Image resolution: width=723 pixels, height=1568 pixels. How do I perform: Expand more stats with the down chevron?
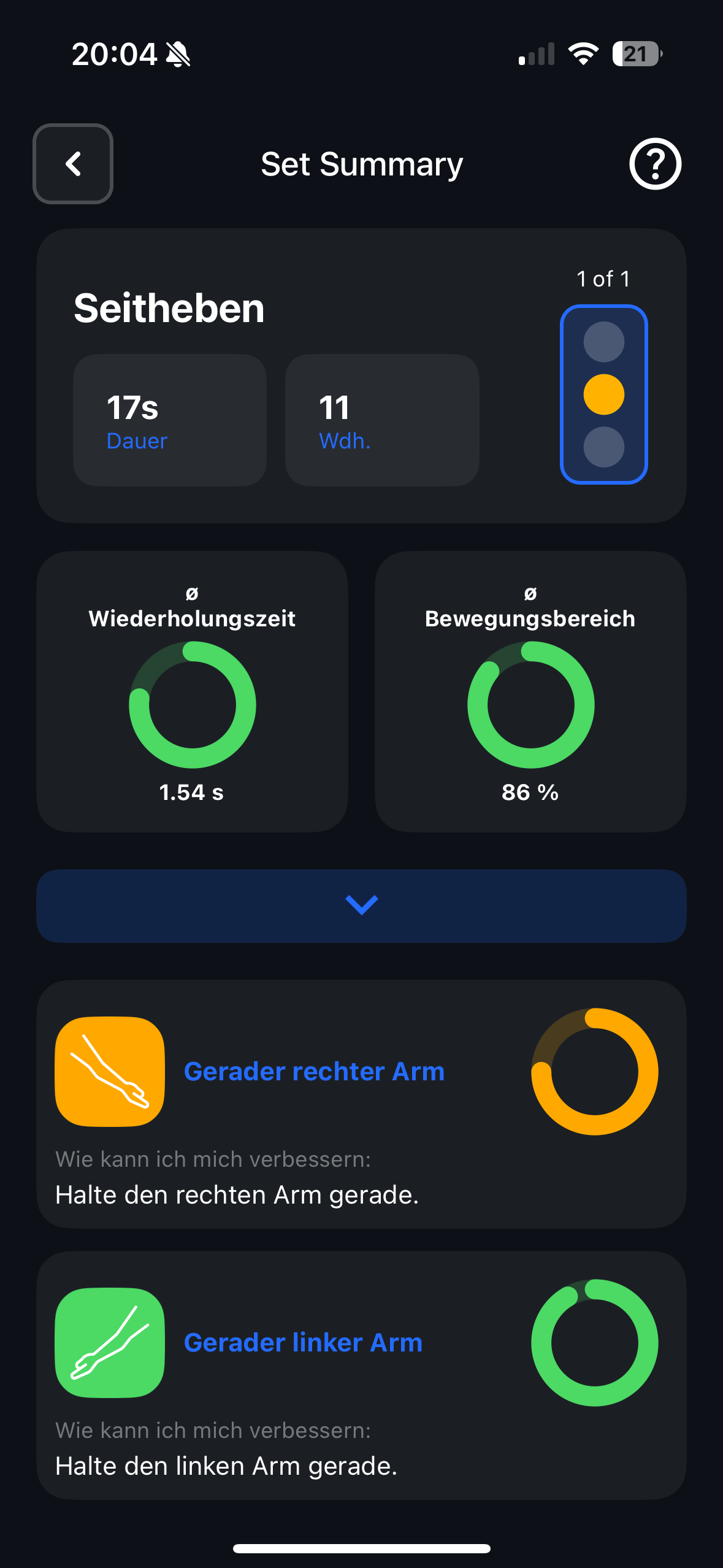coord(361,905)
